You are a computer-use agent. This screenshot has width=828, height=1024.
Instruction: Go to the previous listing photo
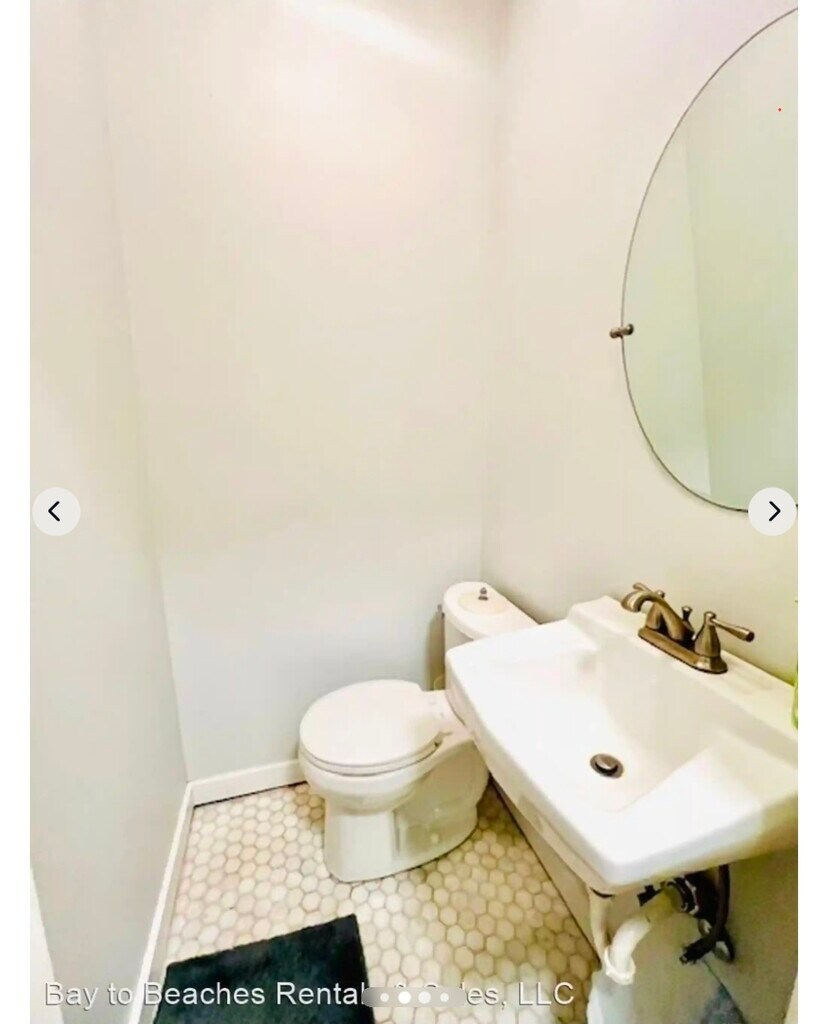pyautogui.click(x=56, y=512)
